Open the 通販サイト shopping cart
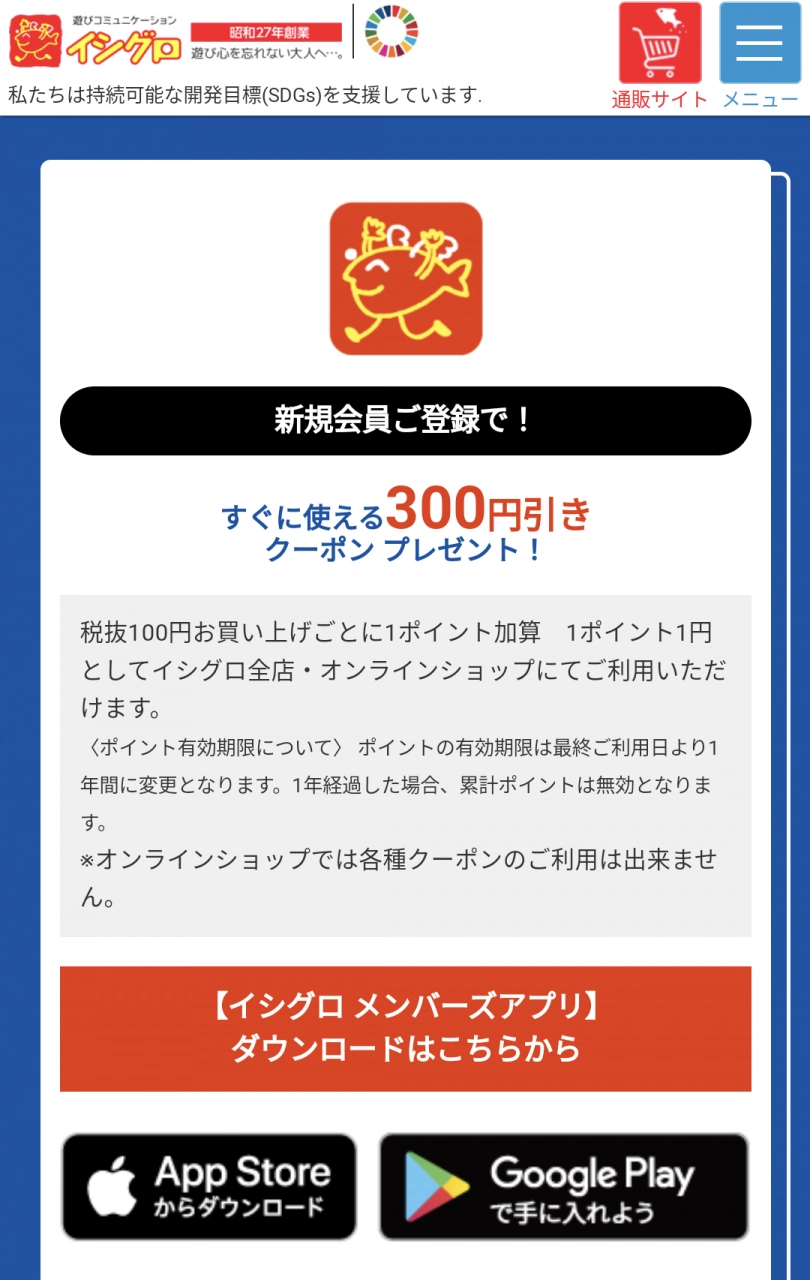The height and width of the screenshot is (1280, 810). (659, 45)
